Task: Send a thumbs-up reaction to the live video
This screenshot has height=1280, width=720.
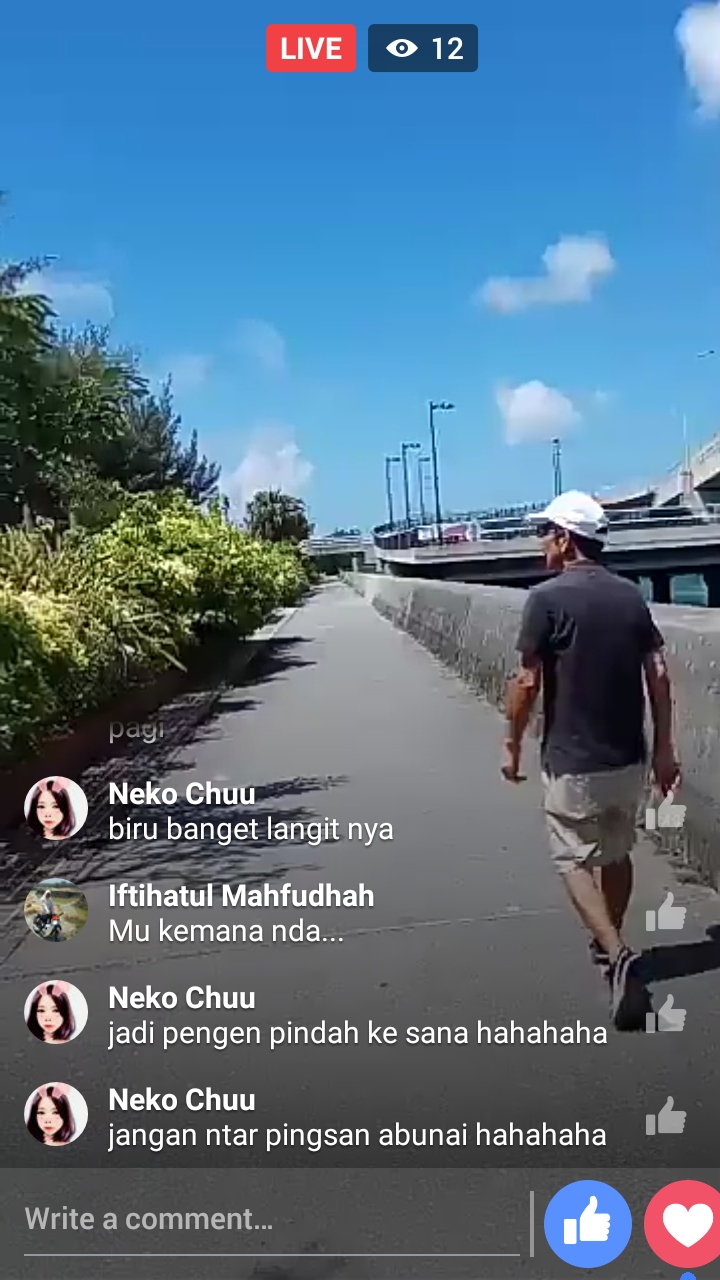Action: [588, 1224]
